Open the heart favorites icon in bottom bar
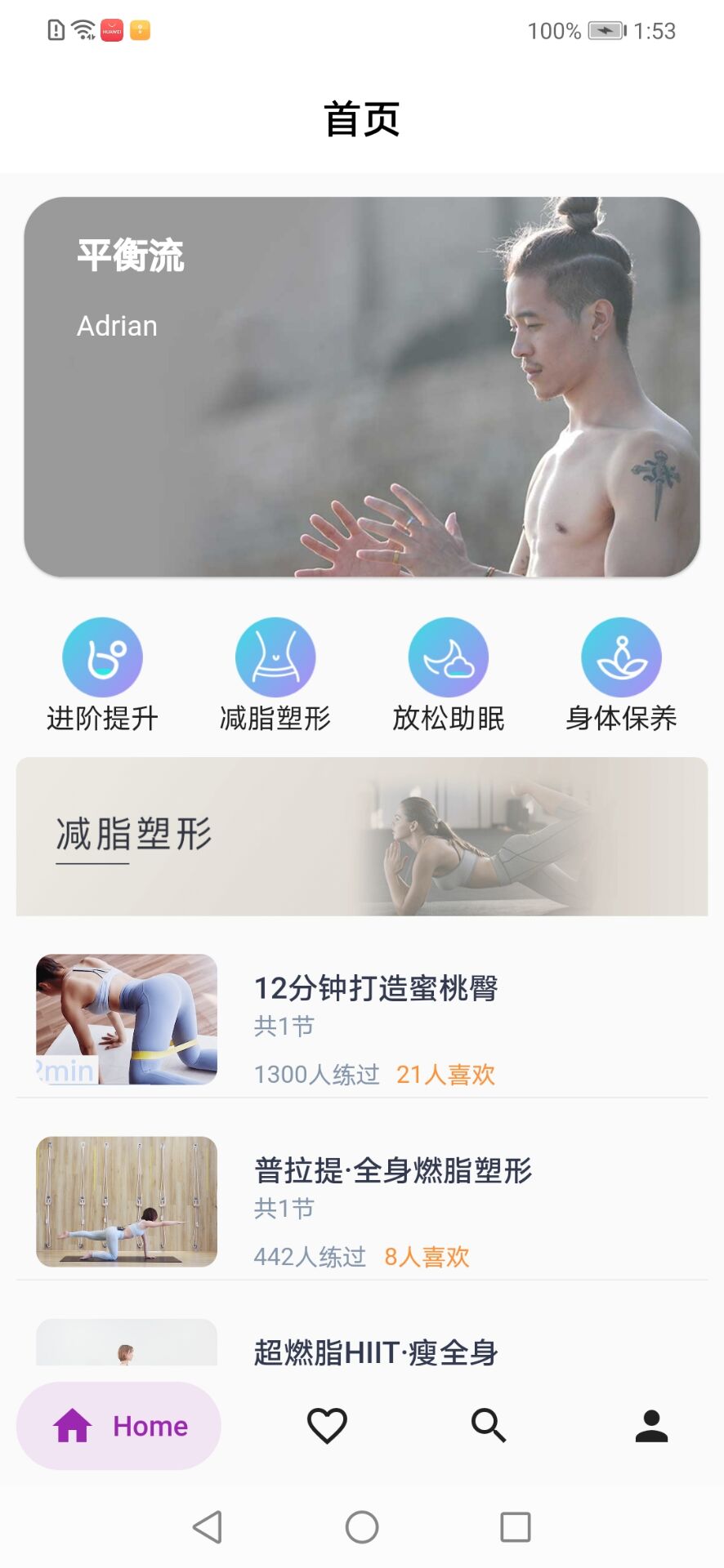This screenshot has height=1568, width=724. [326, 1426]
